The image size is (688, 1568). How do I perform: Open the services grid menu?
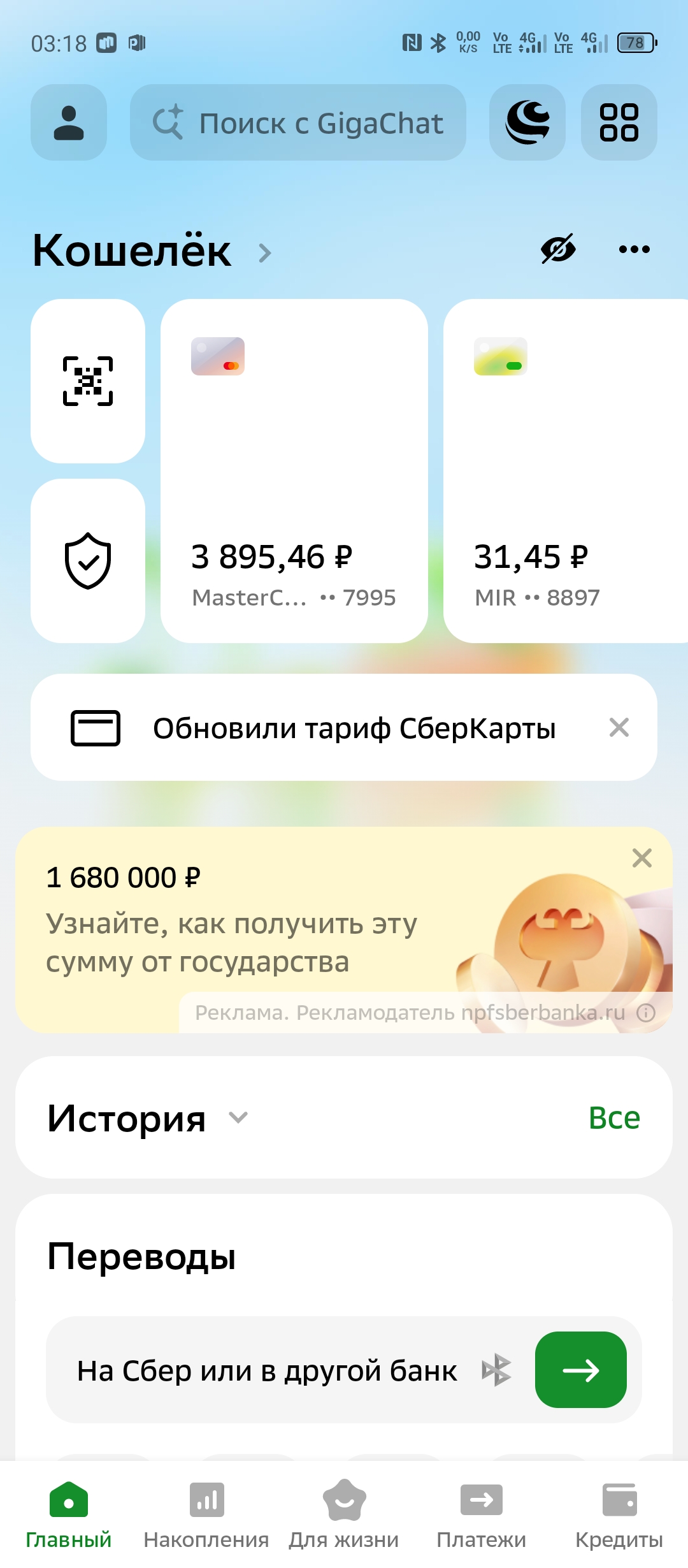619,122
